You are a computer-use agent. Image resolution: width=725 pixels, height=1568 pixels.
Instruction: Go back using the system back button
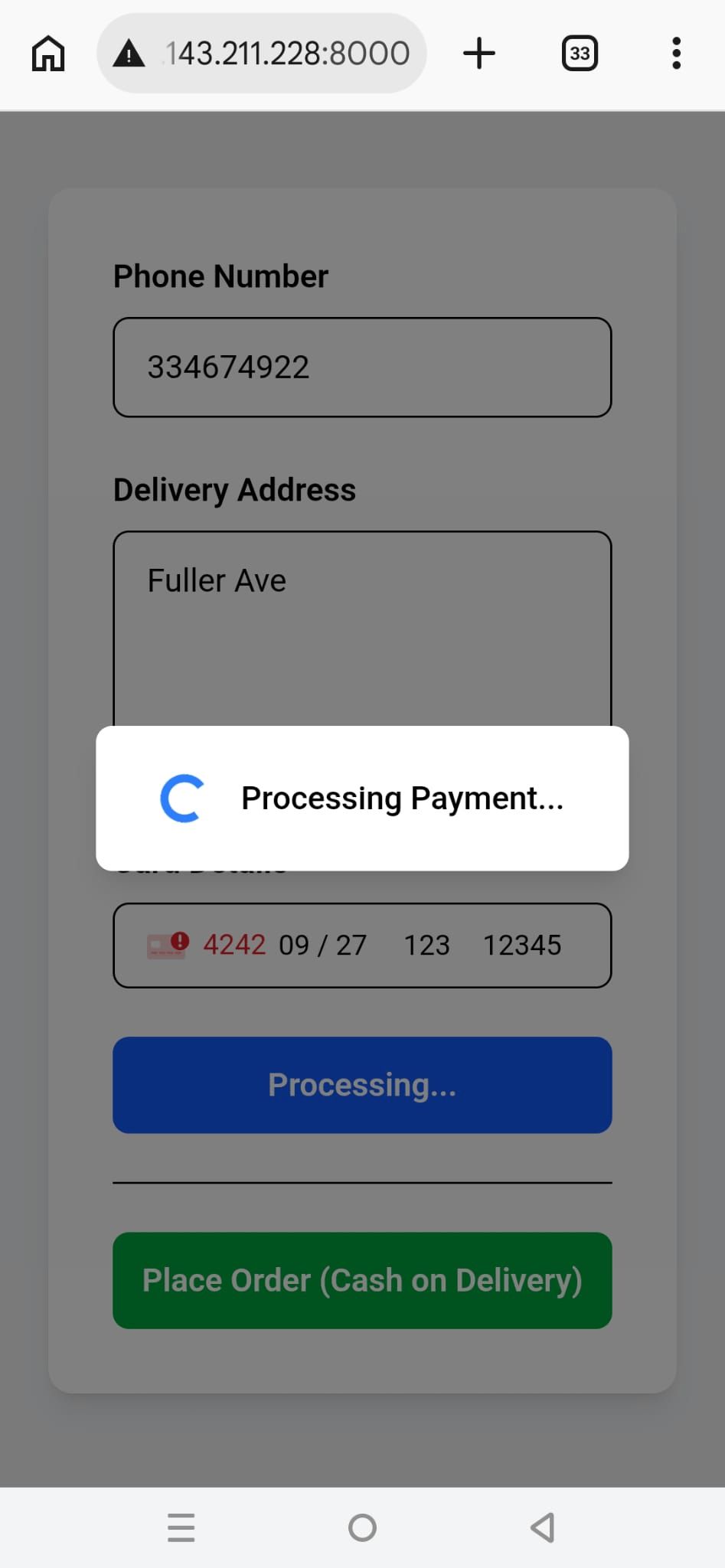coord(543,1527)
